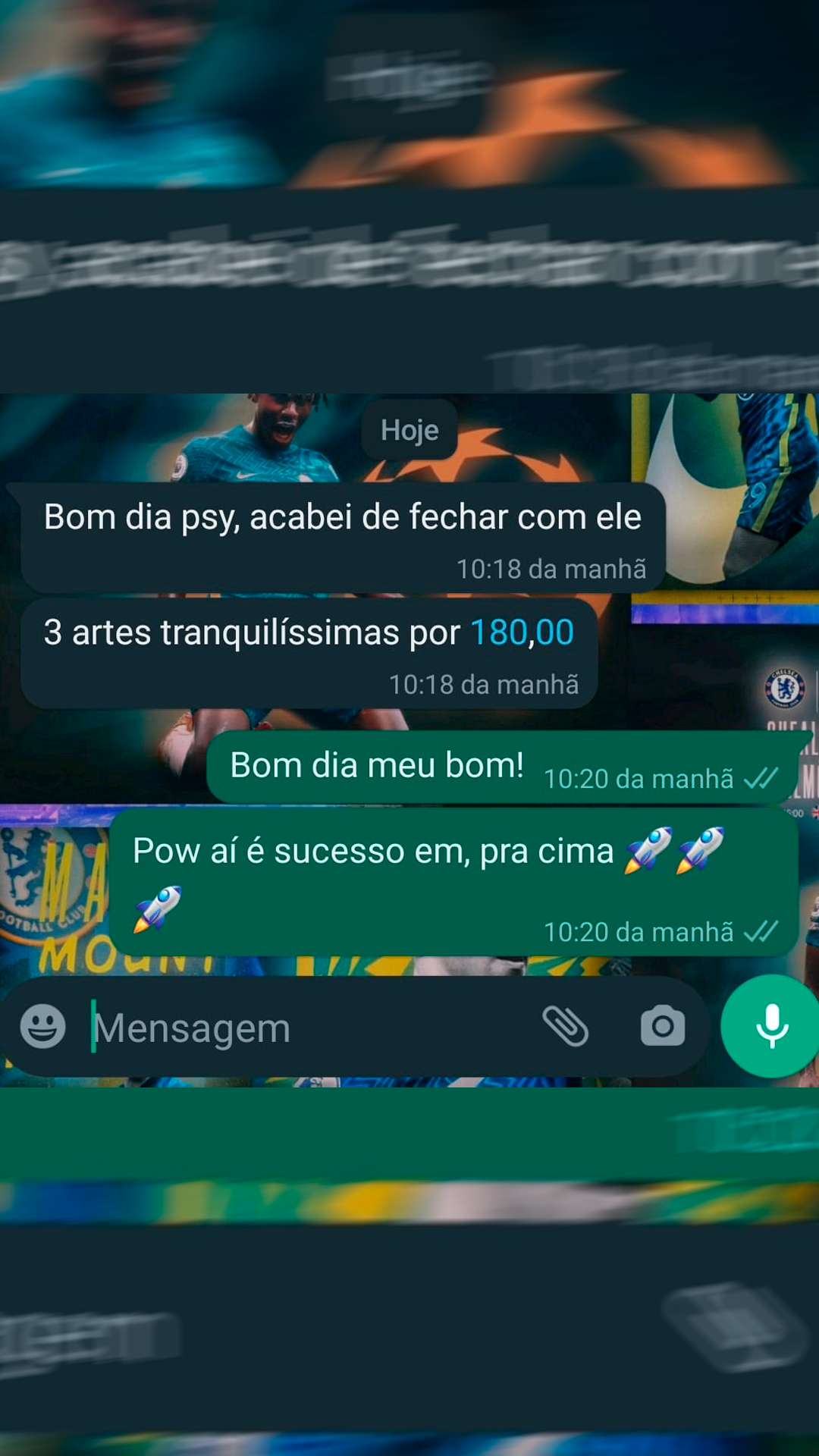Select the message 'Bom dia psy, acabei de fechar com ele'
The width and height of the screenshot is (819, 1456).
[343, 516]
